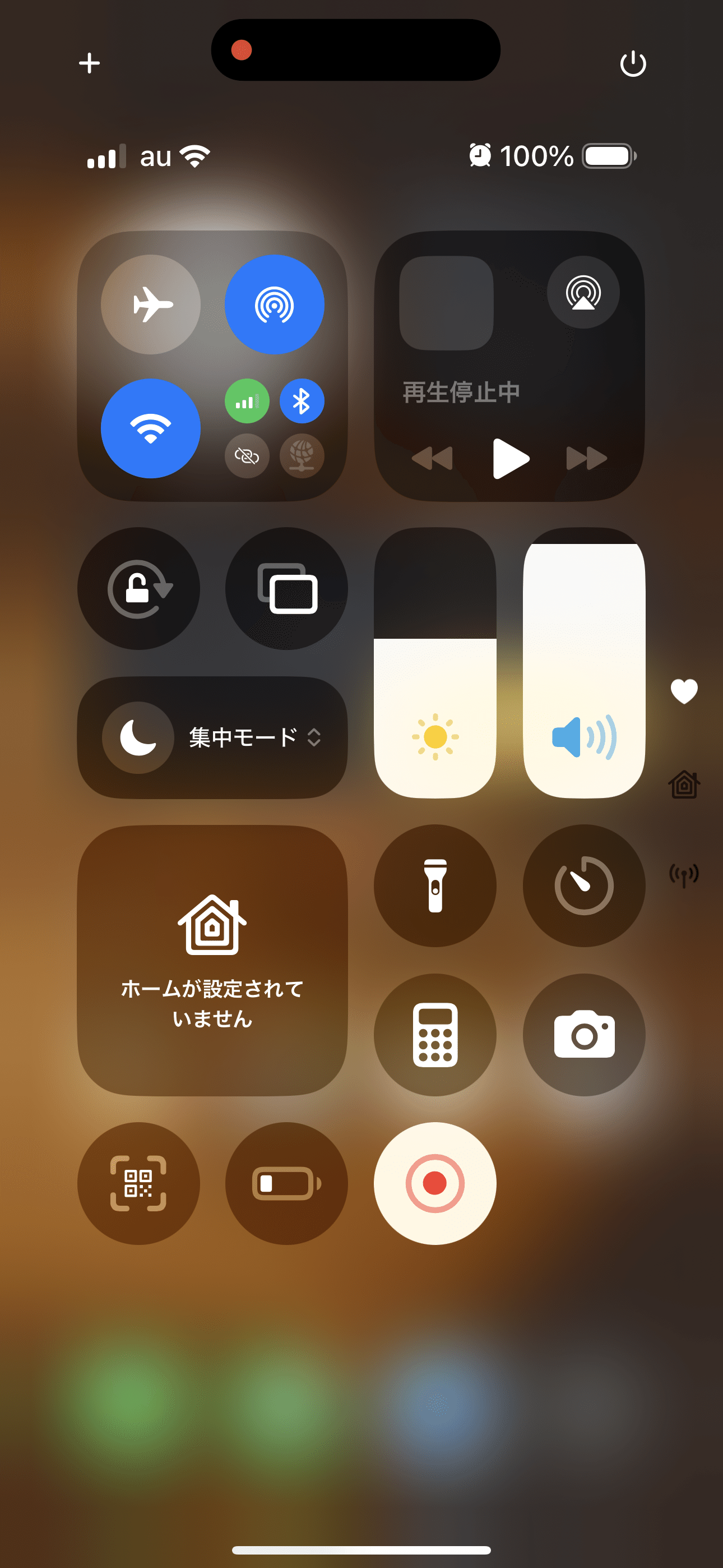Viewport: 723px width, 1568px height.
Task: Open the QR code scanner
Action: tap(139, 1183)
